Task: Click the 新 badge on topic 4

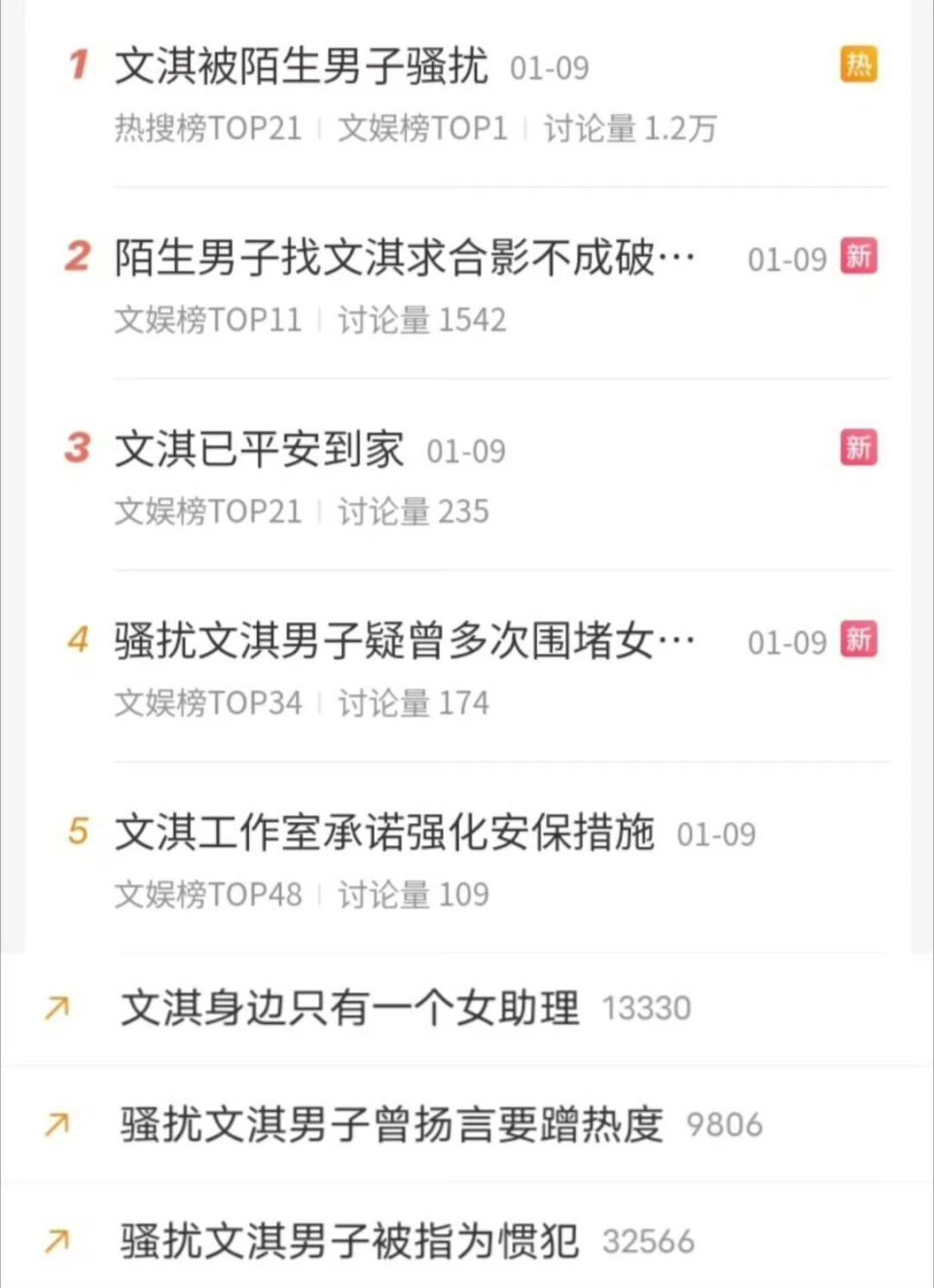Action: click(857, 641)
